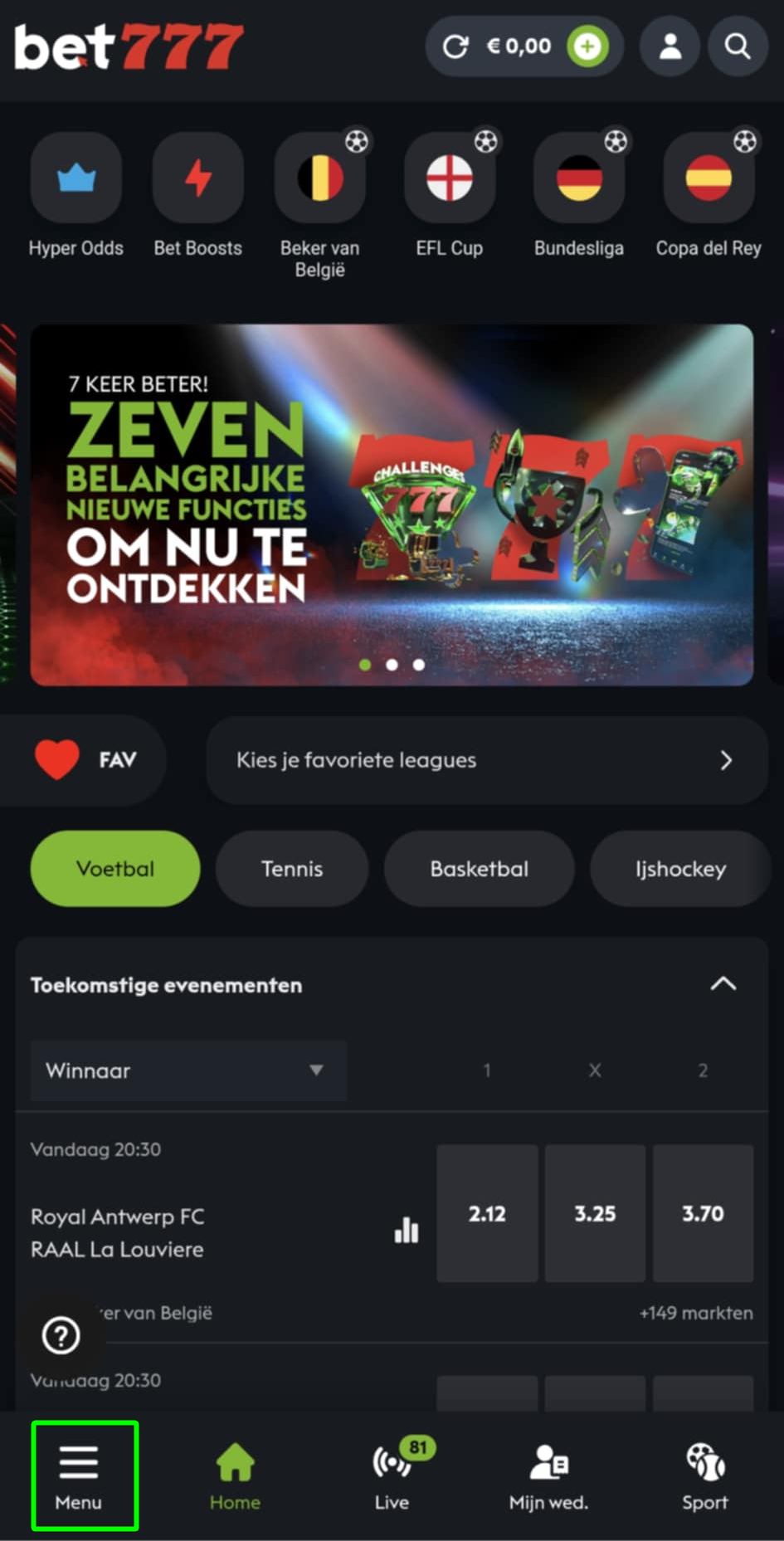Select the Tennis sport chip
This screenshot has height=1541, width=784.
291,869
